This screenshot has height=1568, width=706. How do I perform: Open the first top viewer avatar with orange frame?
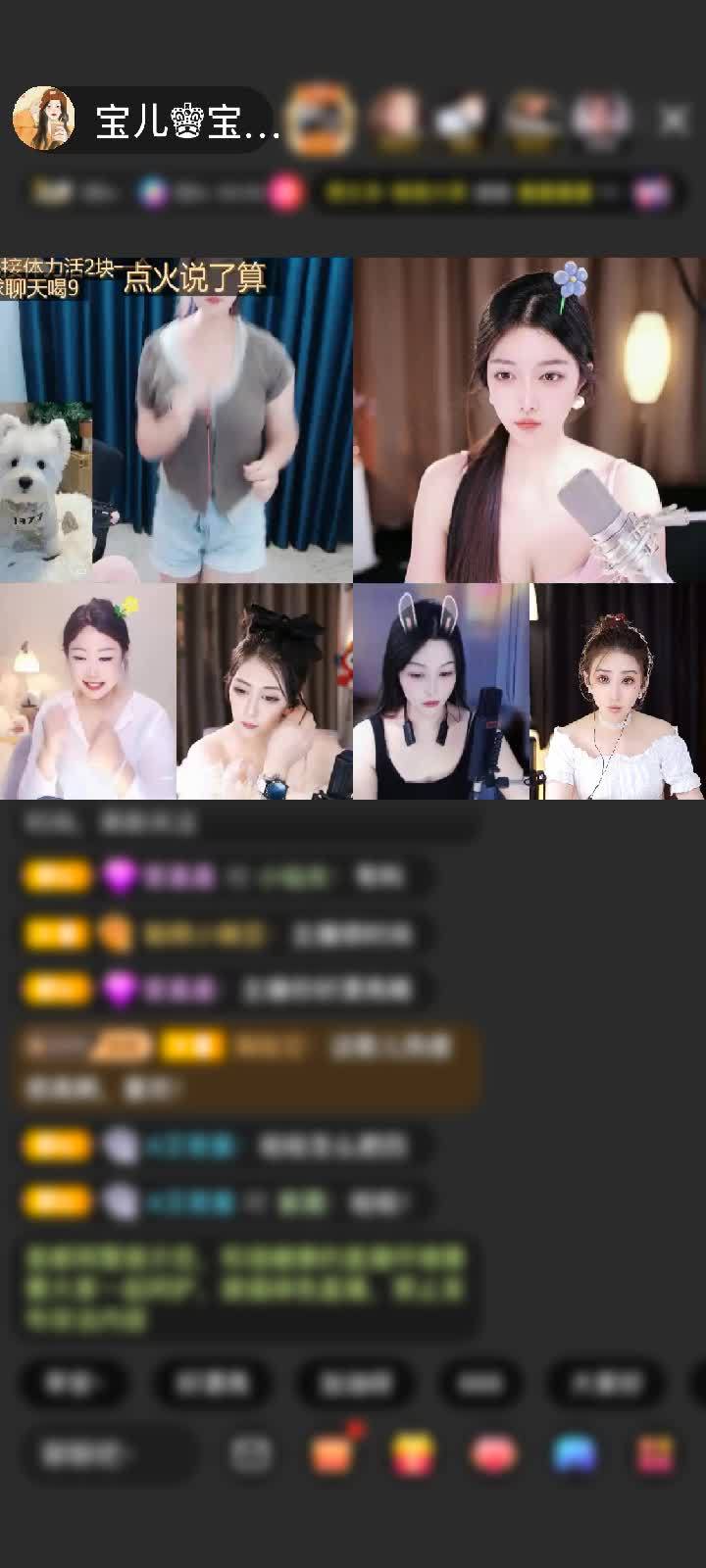(x=323, y=120)
